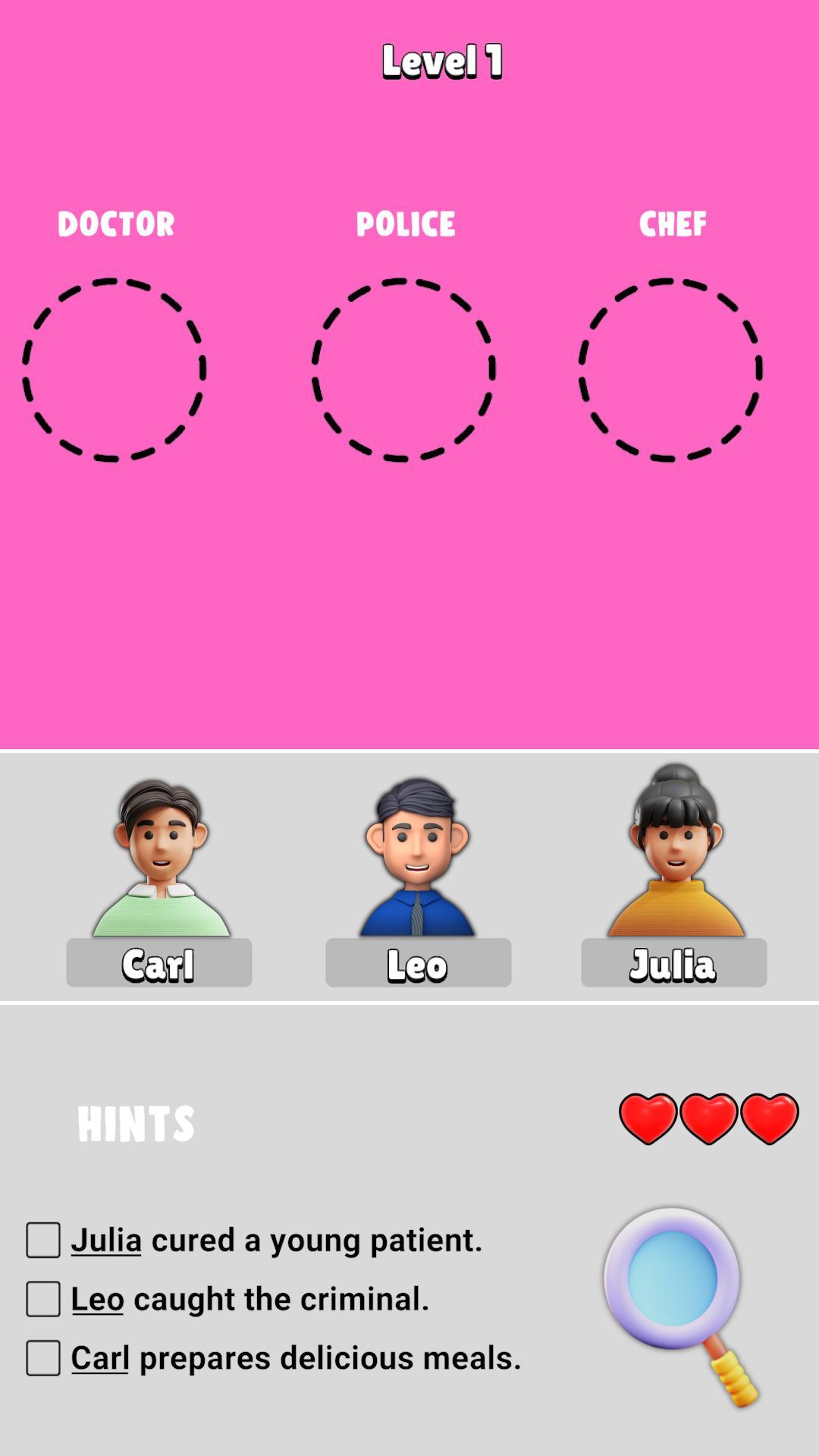Image resolution: width=819 pixels, height=1456 pixels.
Task: Tap the Police slot circle
Action: (403, 369)
